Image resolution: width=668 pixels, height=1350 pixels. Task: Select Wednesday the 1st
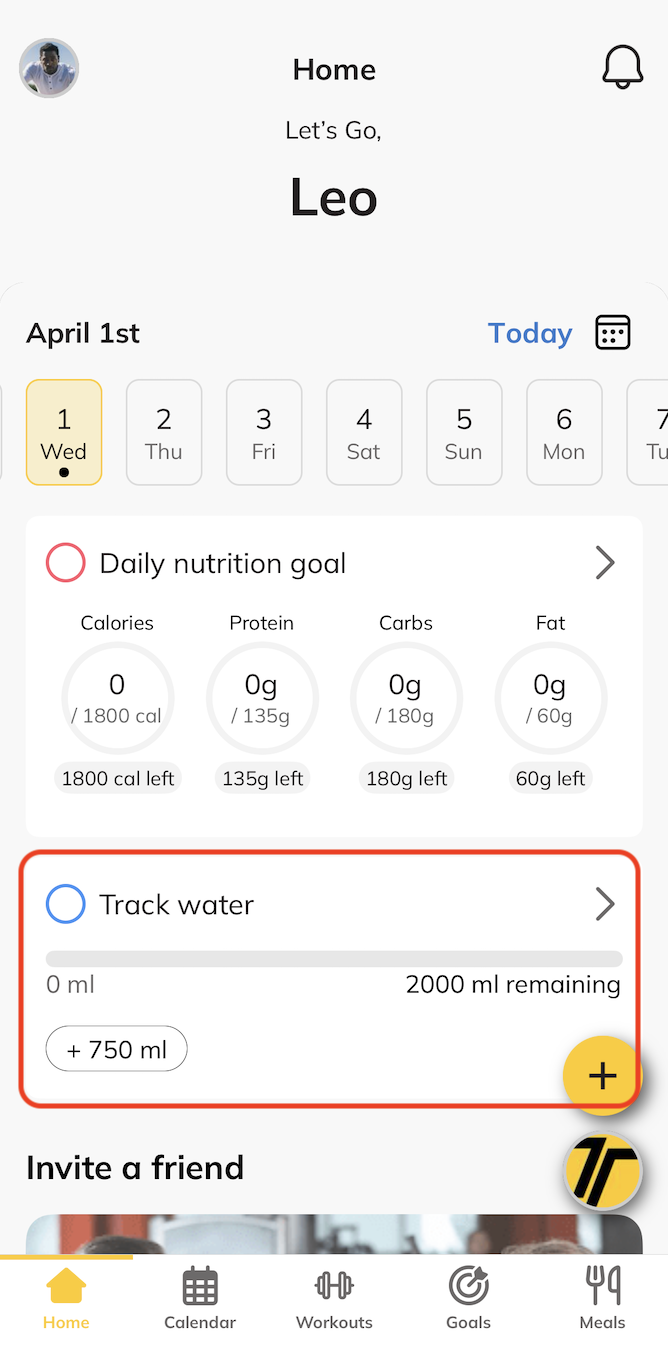(x=64, y=433)
